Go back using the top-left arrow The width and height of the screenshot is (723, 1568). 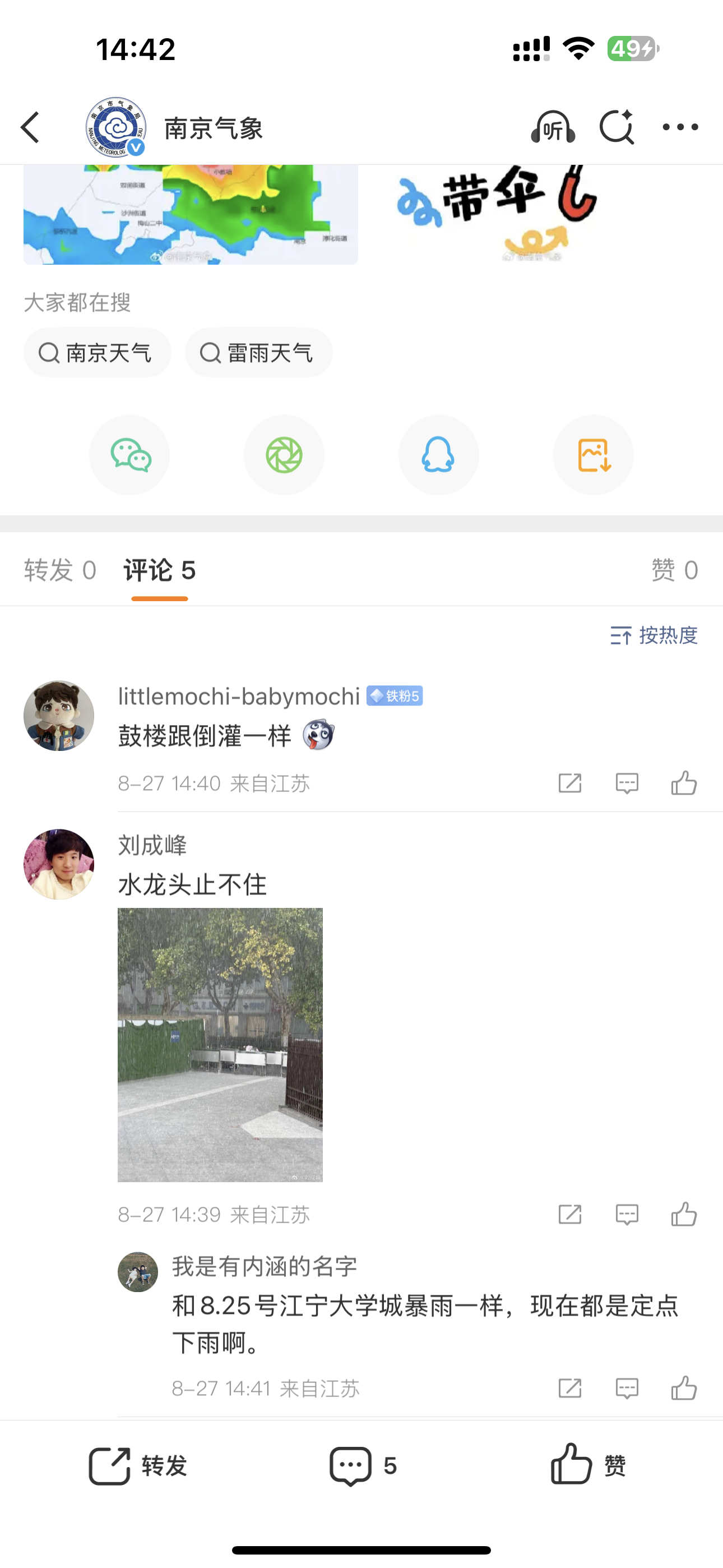click(x=30, y=128)
